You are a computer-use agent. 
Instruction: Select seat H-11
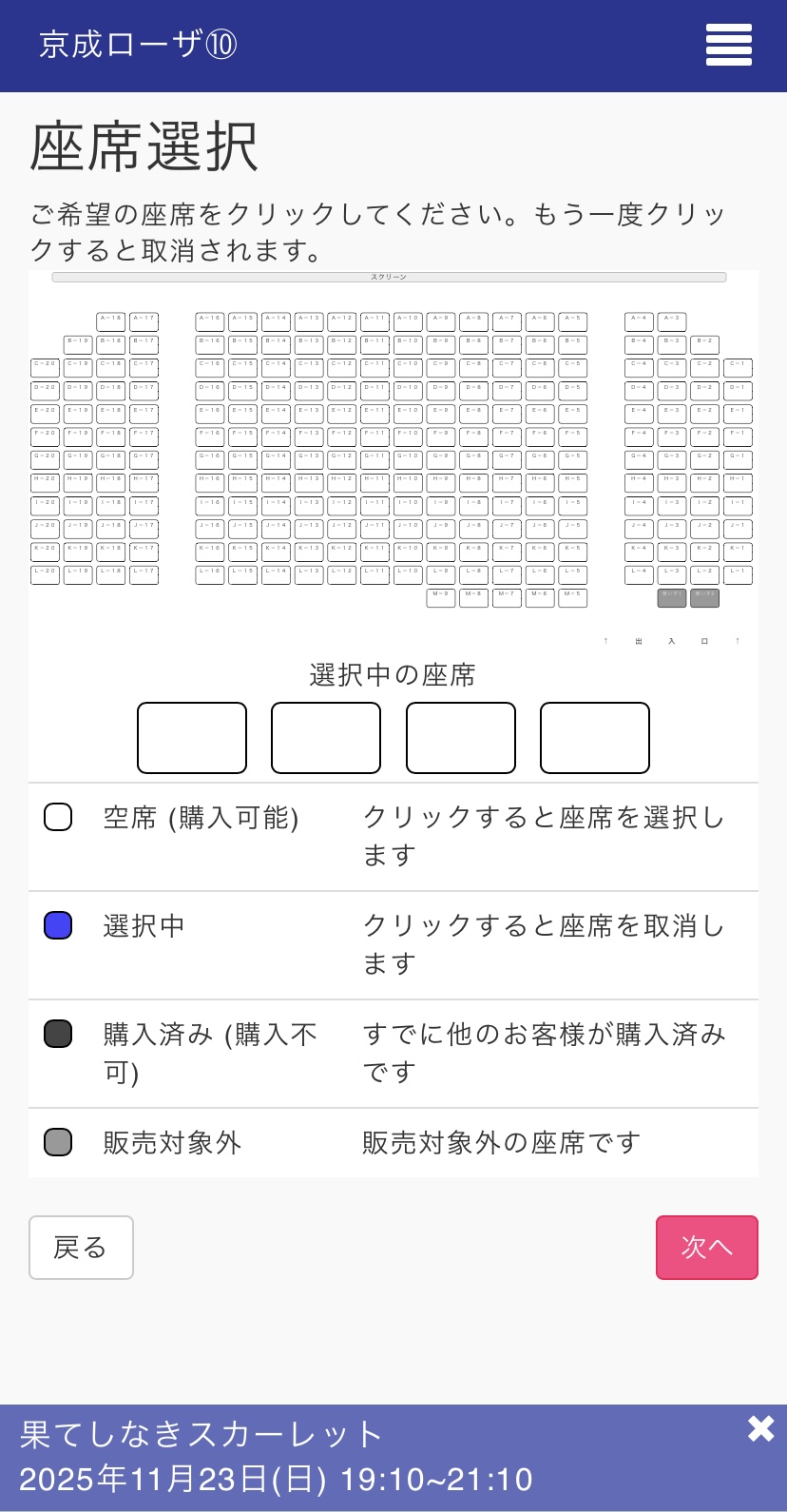(x=374, y=482)
